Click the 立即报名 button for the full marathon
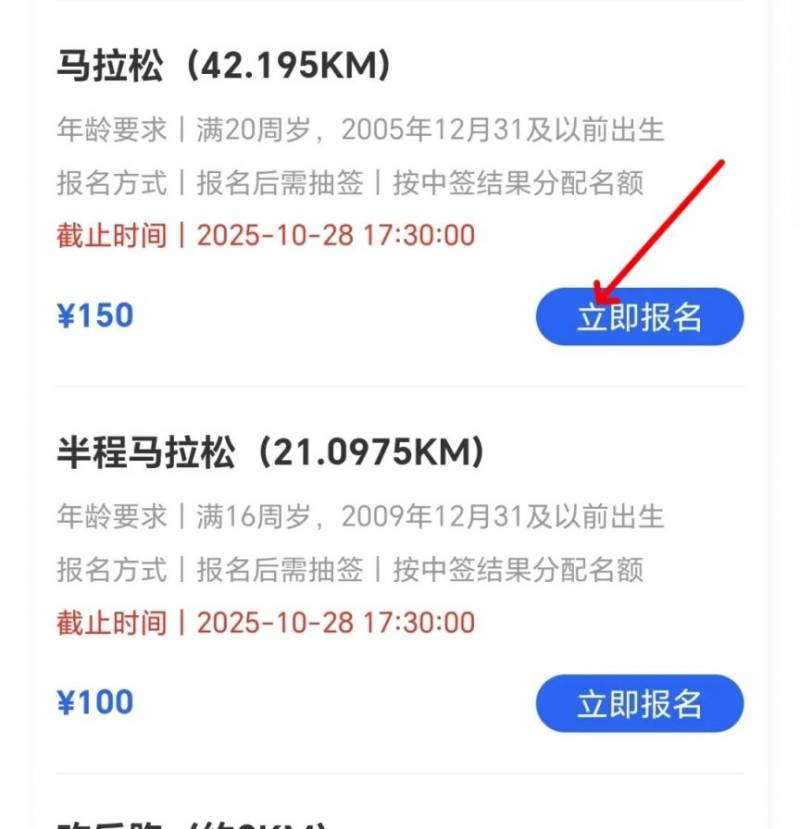The image size is (800, 829). 640,315
